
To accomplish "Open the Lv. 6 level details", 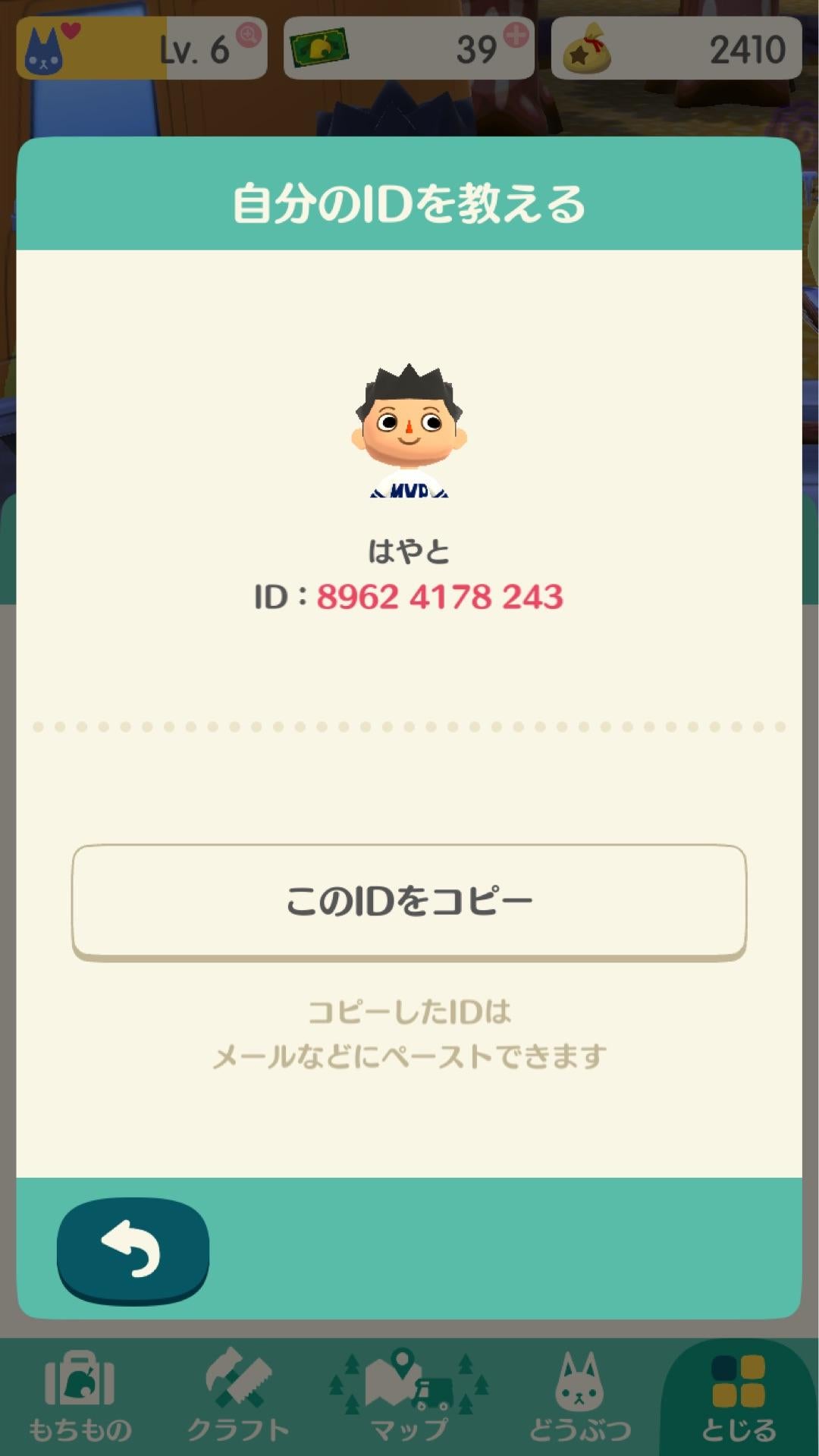I will [x=141, y=49].
